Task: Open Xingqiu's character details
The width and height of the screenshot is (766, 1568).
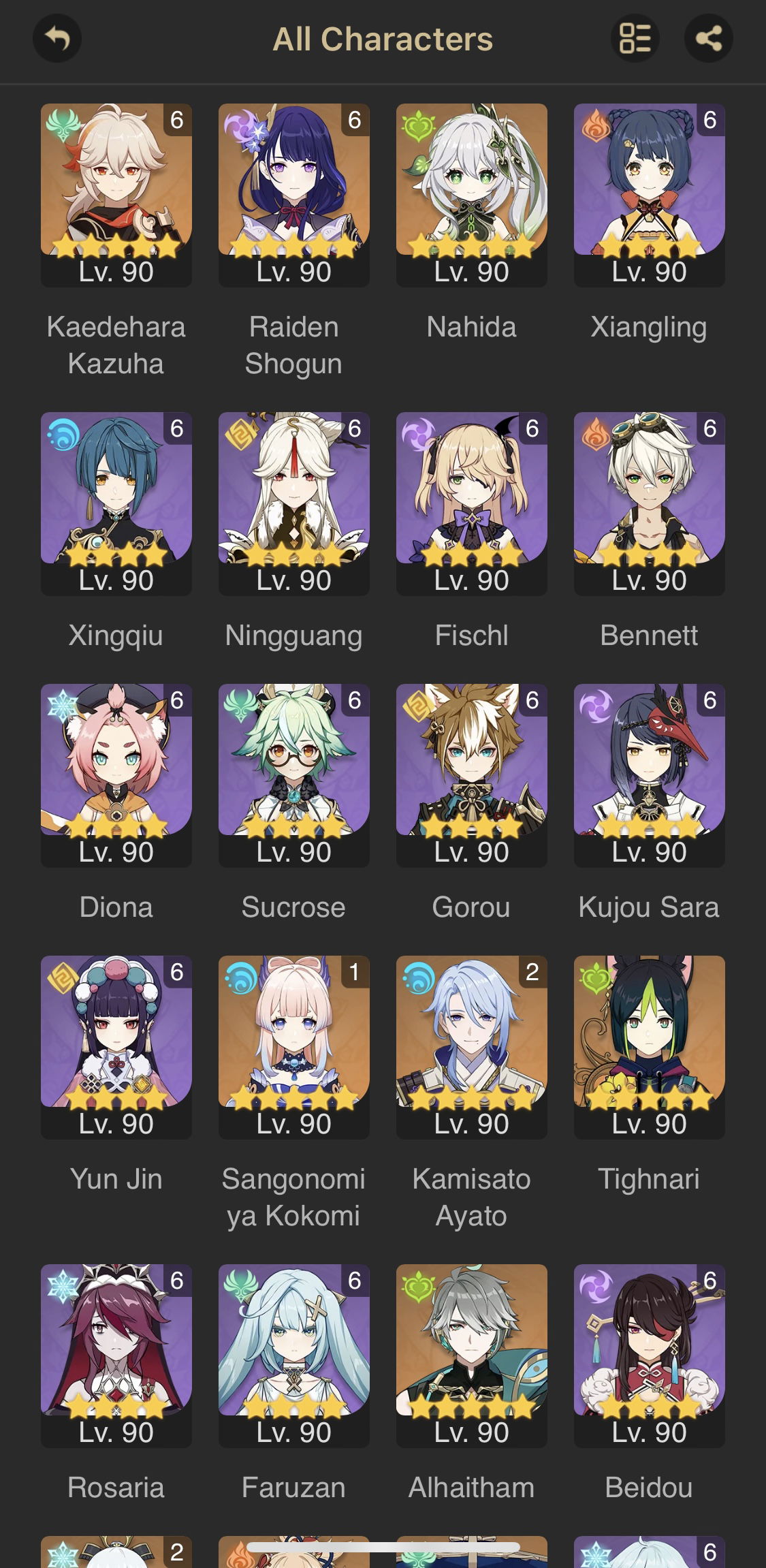Action: click(x=116, y=504)
